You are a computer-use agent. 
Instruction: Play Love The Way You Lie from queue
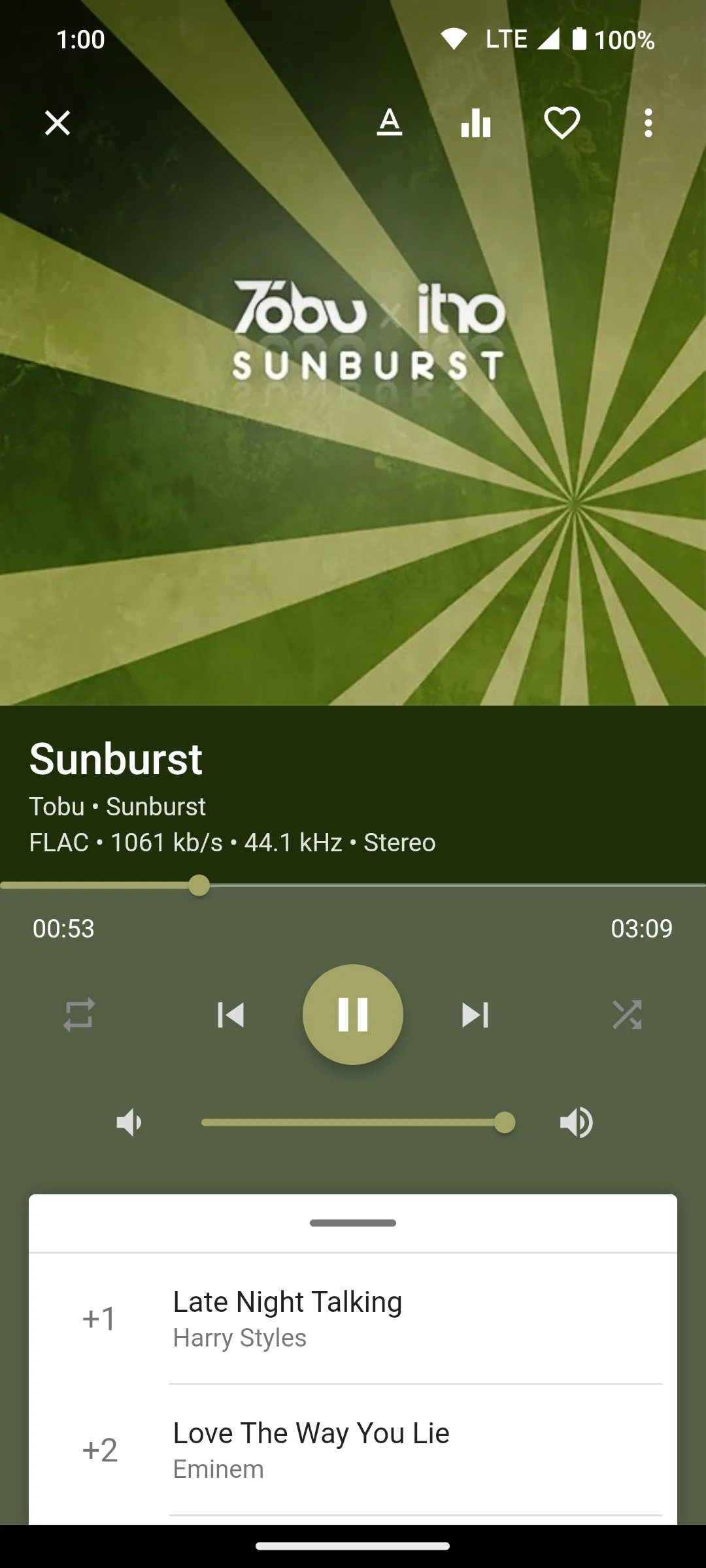pos(353,1449)
